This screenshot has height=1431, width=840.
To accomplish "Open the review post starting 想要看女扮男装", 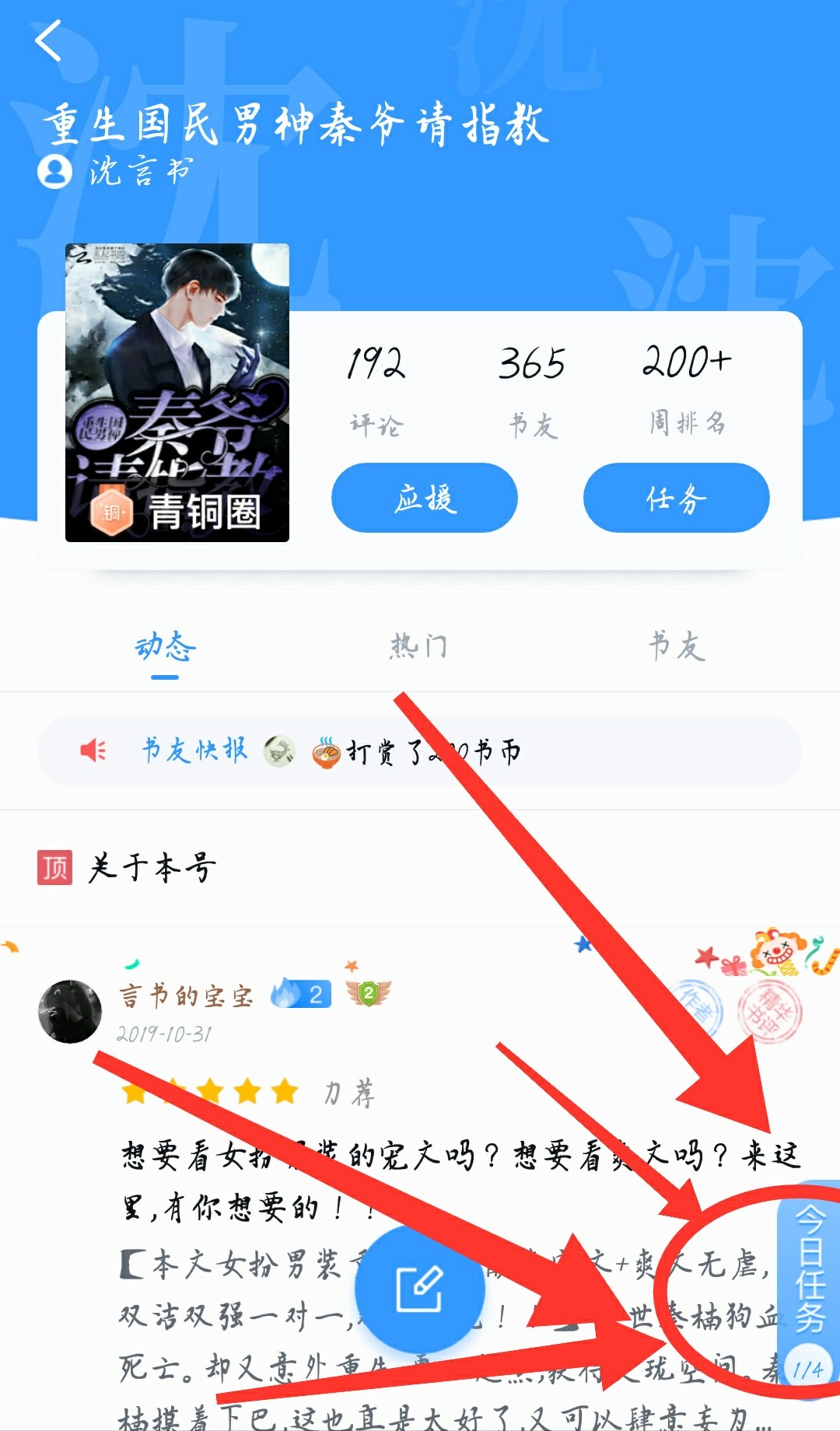I will (459, 1181).
